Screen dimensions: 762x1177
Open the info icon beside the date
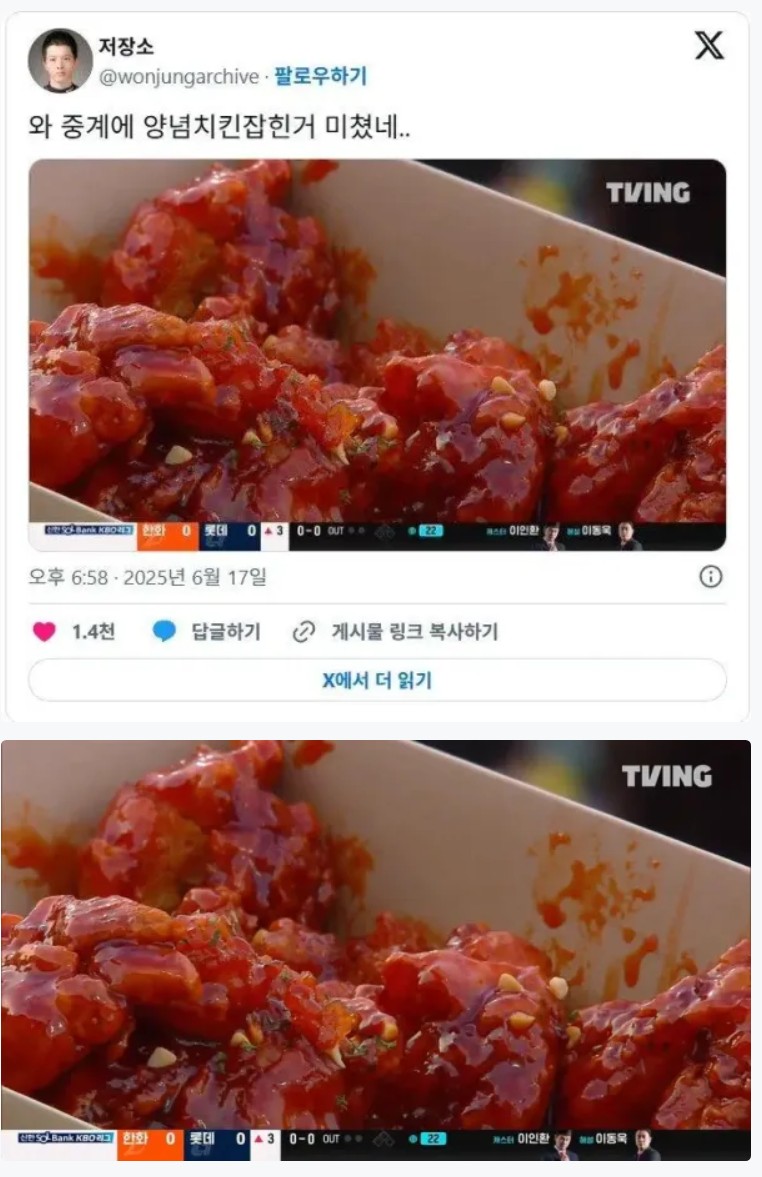(710, 577)
